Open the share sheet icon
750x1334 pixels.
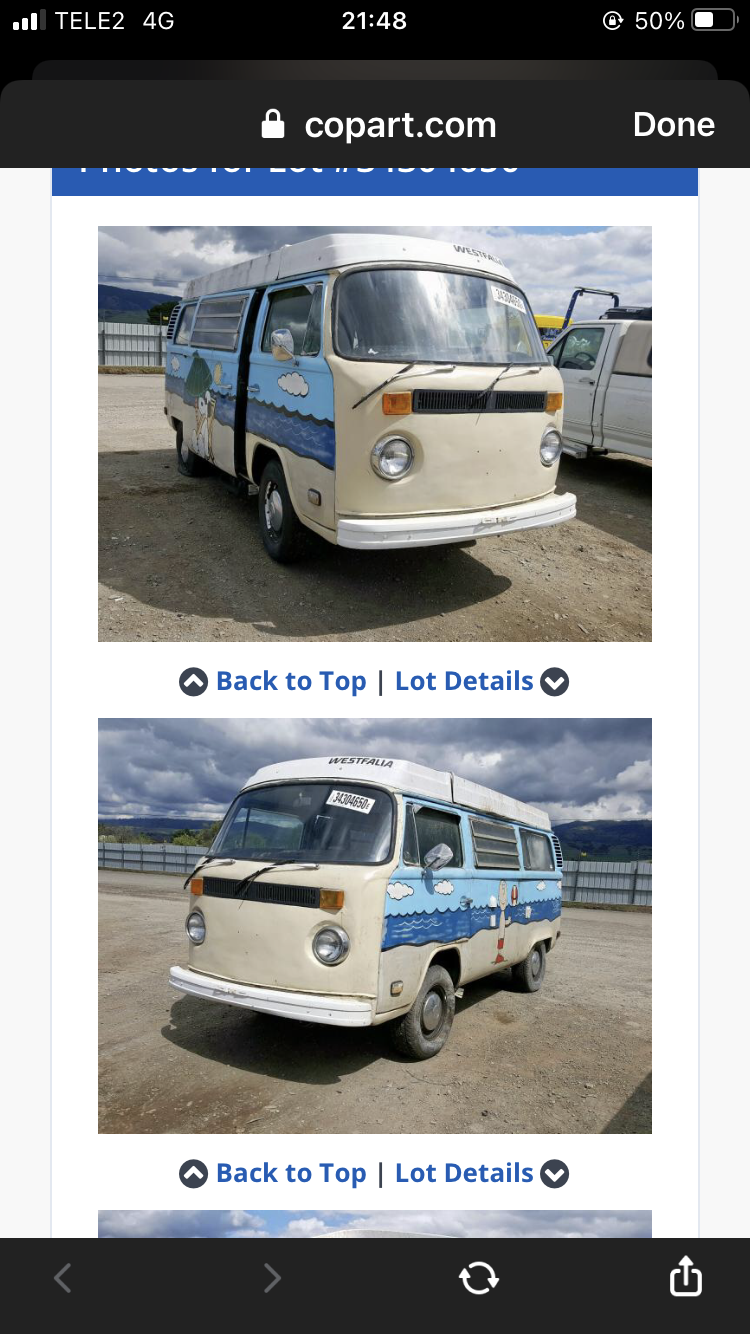[685, 1277]
